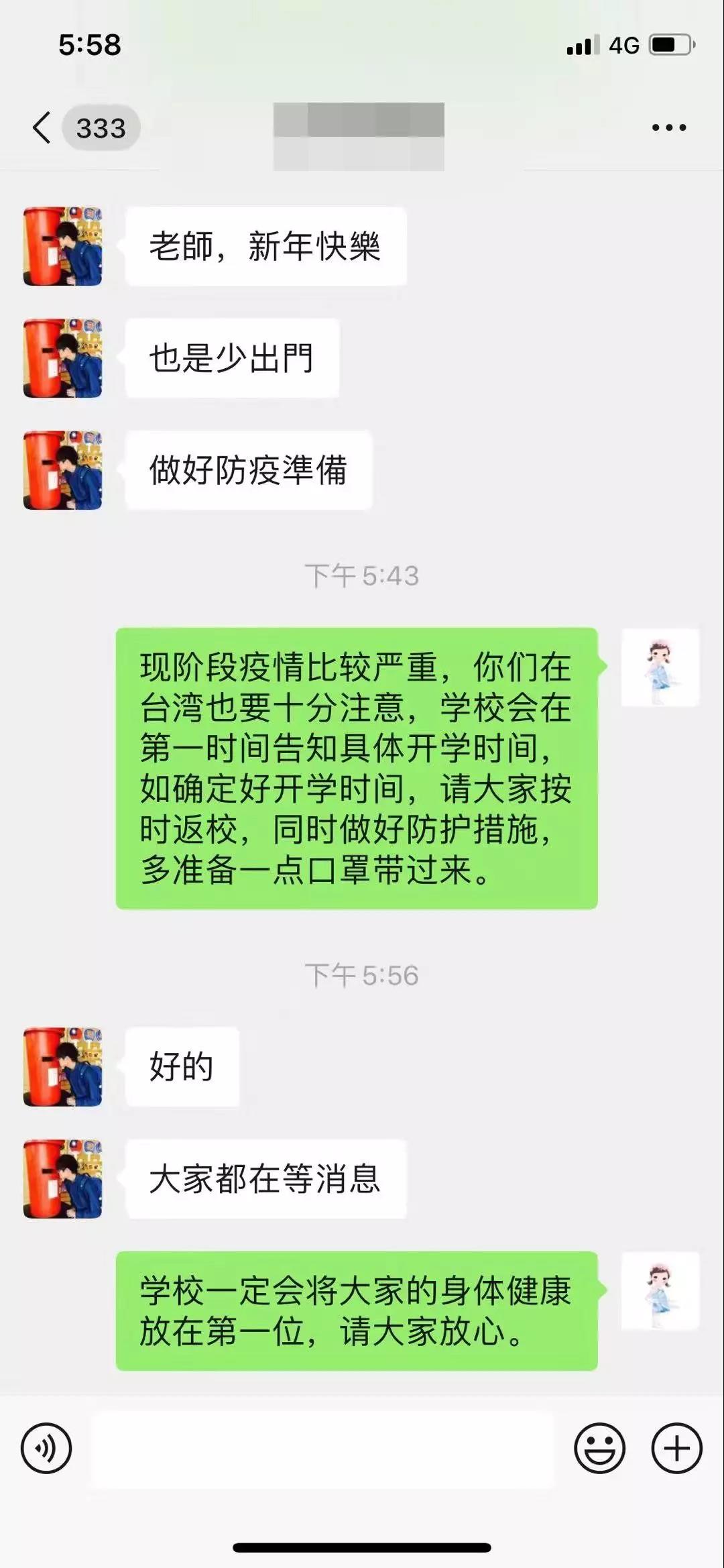The height and width of the screenshot is (1568, 724).
Task: Open sender's avatar beside 老師，新年快樂
Action: coord(63,247)
